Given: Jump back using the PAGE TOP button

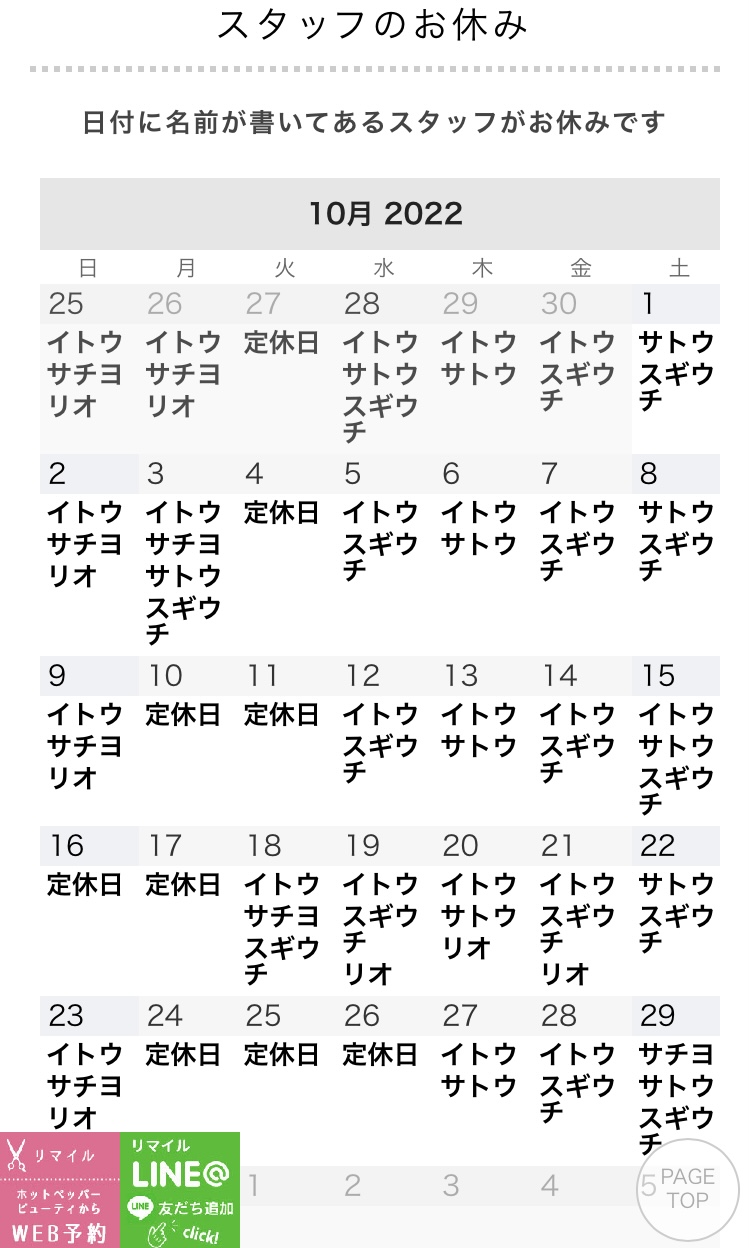Looking at the screenshot, I should 687,1189.
